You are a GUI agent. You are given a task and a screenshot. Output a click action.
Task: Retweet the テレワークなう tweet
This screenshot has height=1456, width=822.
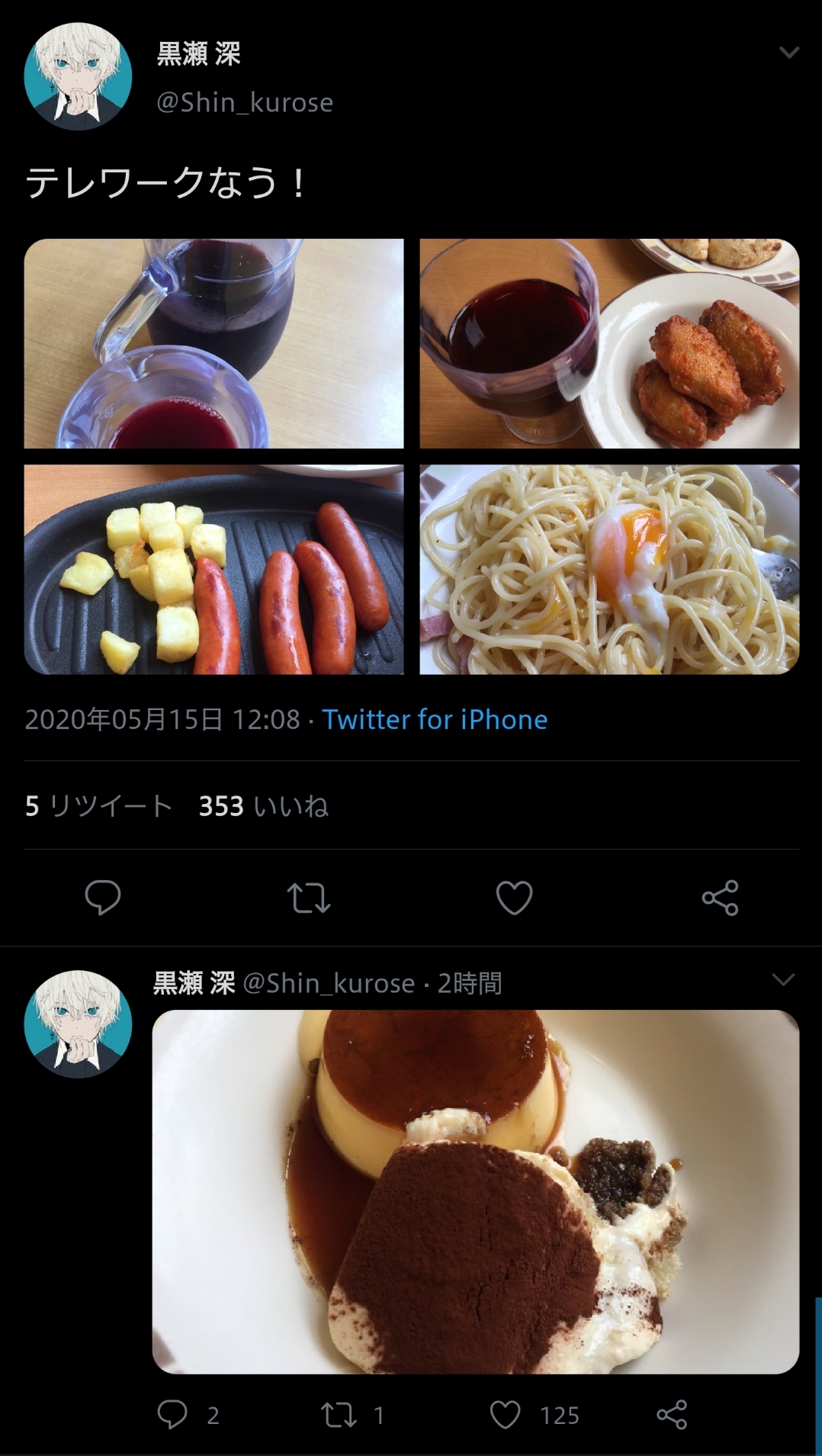click(x=309, y=898)
